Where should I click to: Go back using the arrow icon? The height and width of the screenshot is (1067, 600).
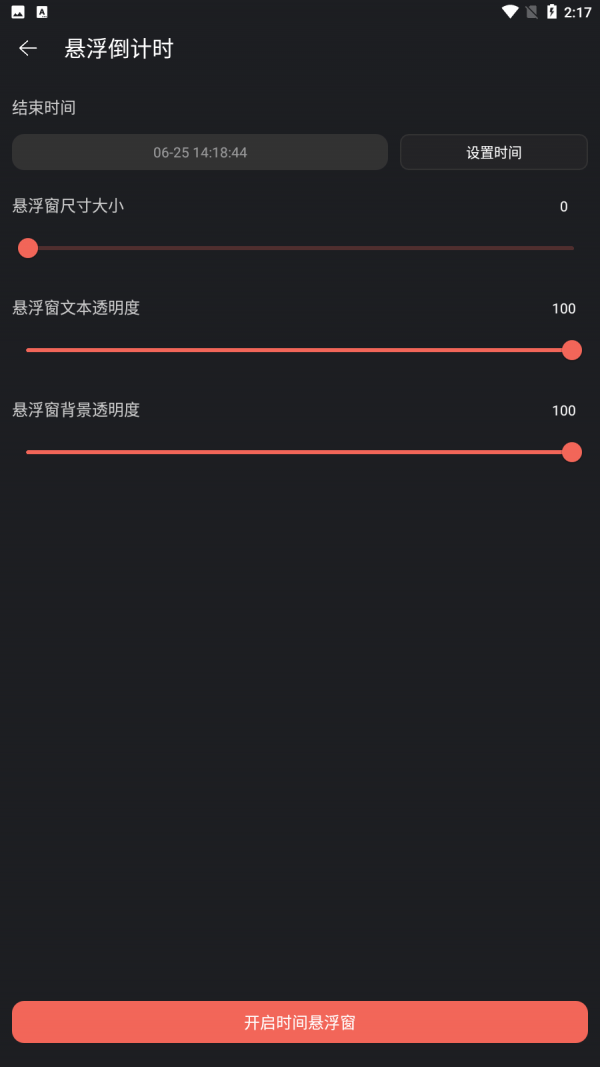28,48
